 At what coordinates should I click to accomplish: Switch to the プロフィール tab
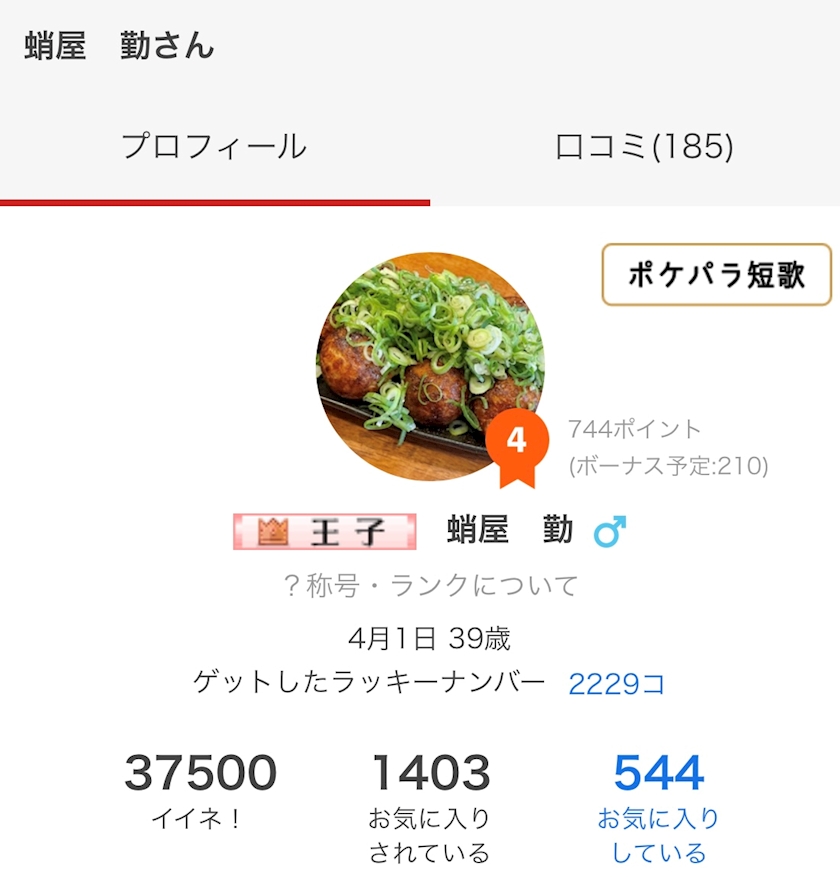(214, 148)
